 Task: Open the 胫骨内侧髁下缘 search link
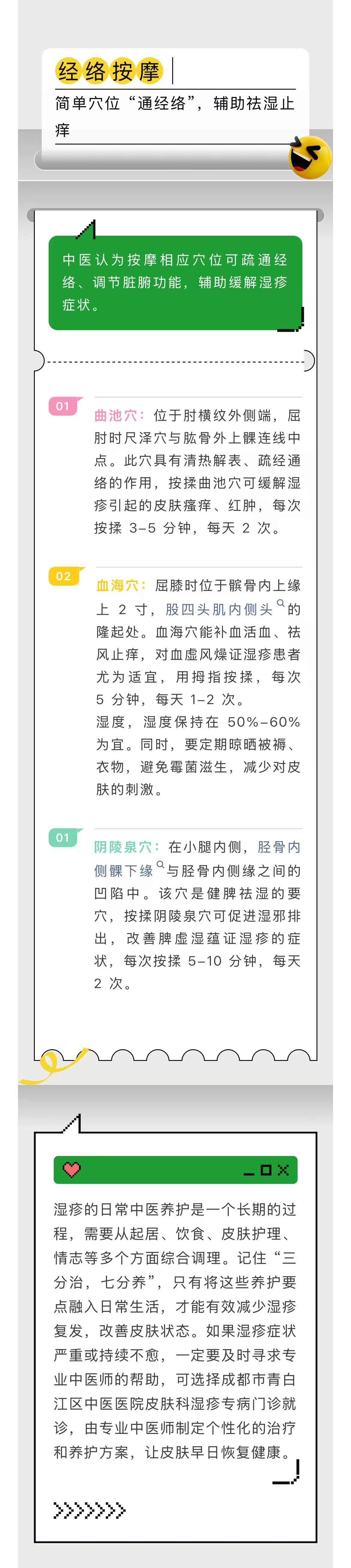(124, 871)
